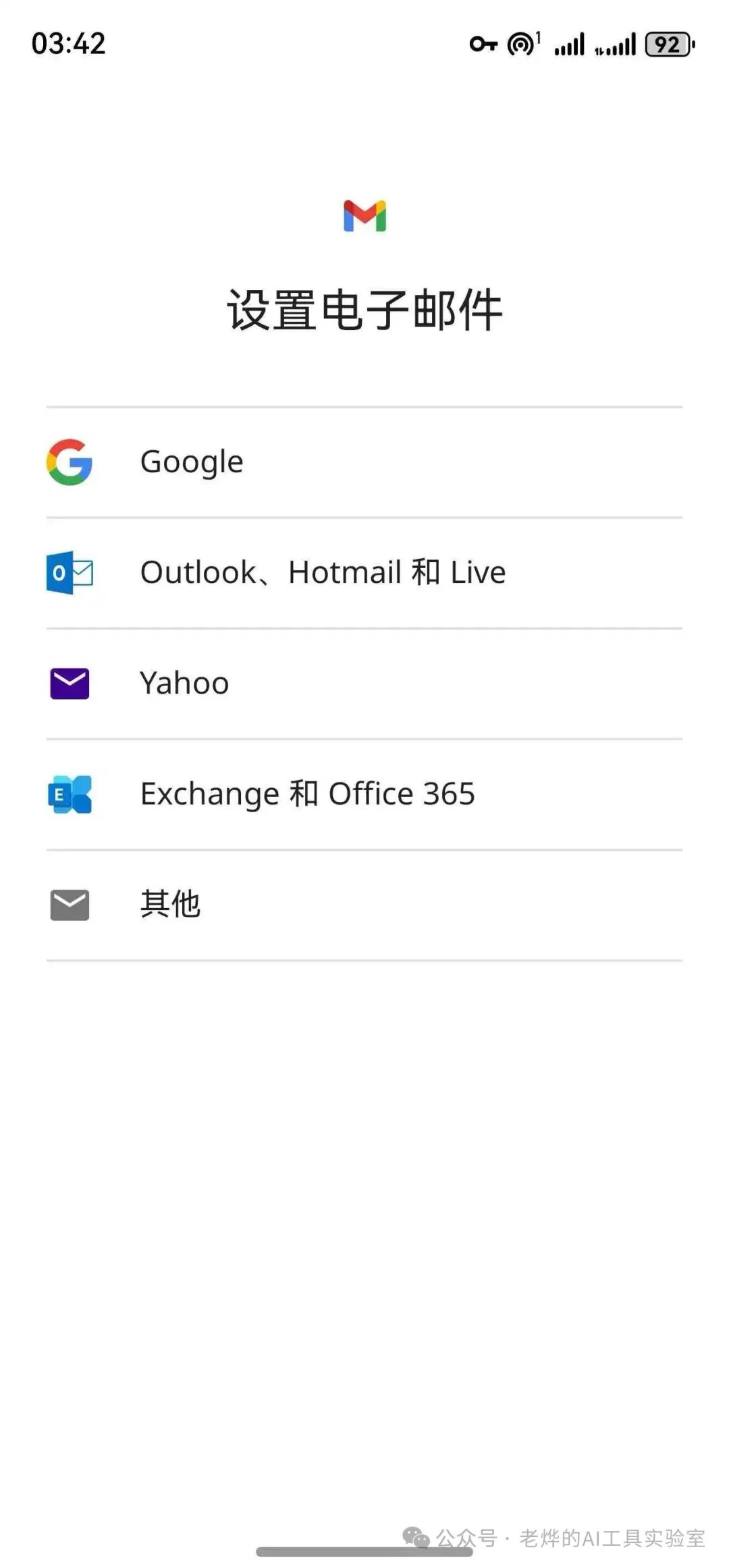The image size is (729, 1568).
Task: Set up a Yahoo email account
Action: 184,684
